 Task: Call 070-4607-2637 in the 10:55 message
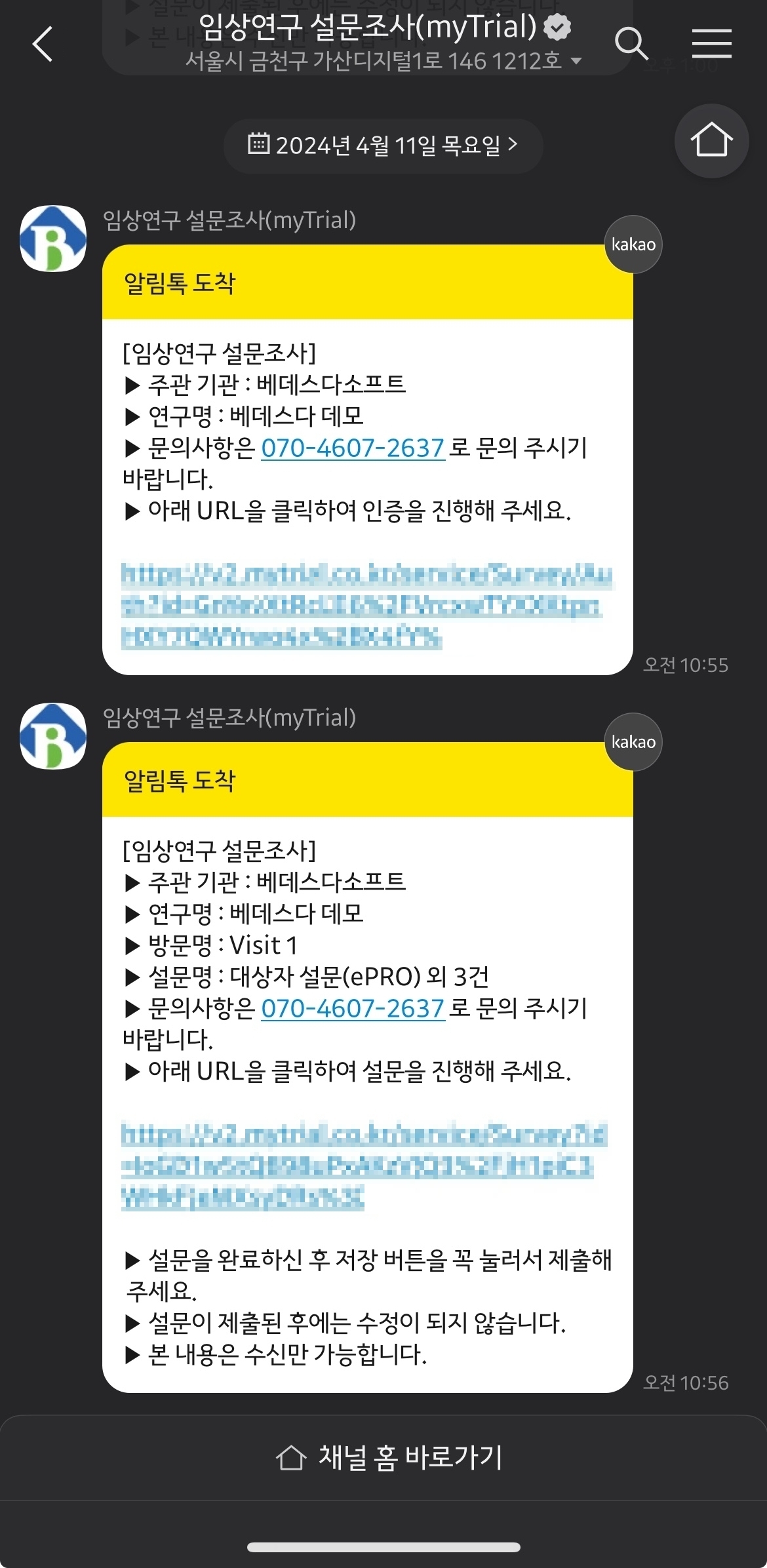[x=353, y=448]
